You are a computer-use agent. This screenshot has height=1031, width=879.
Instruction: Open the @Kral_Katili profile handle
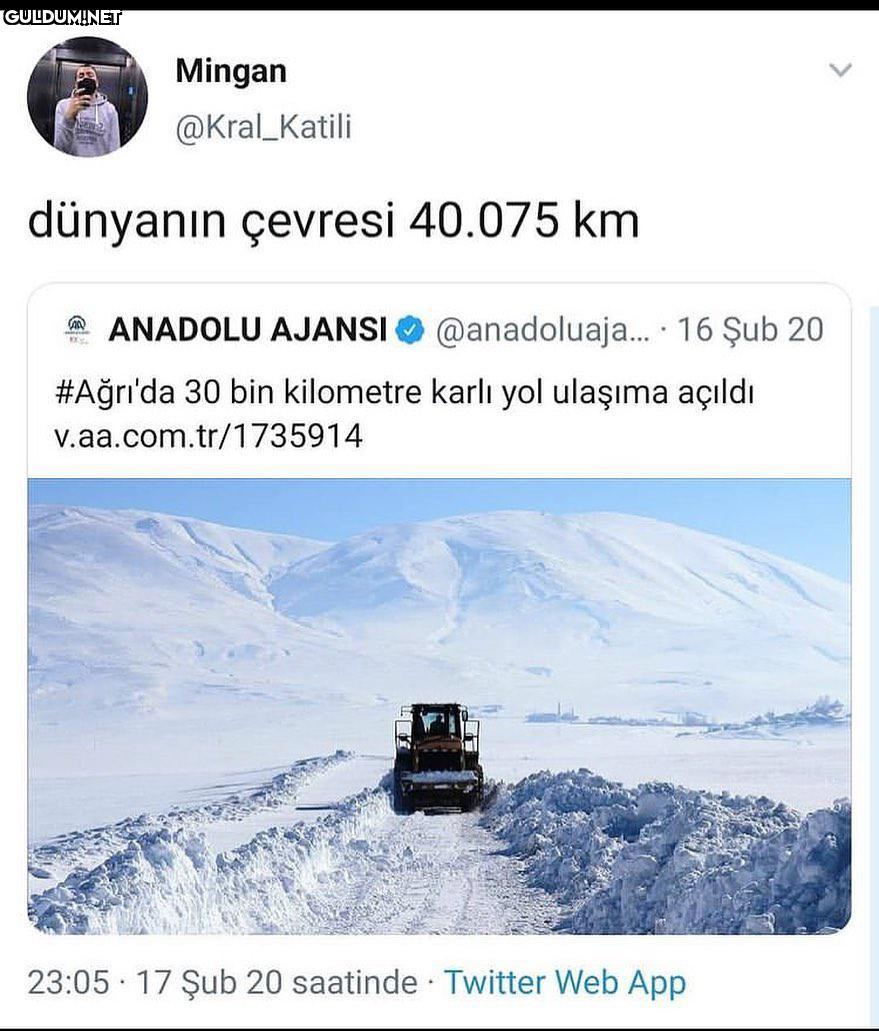263,128
